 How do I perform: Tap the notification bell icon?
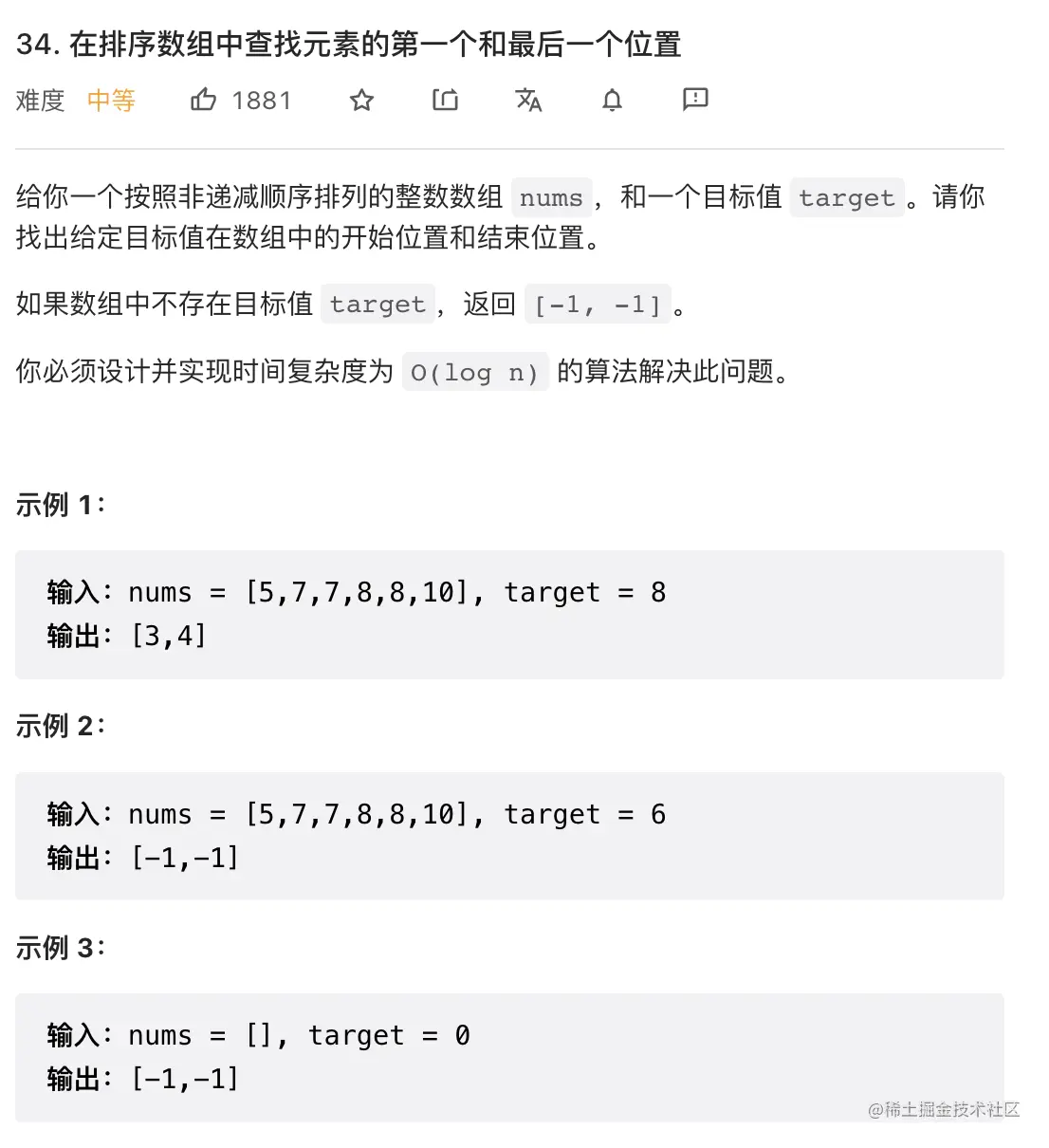click(613, 100)
